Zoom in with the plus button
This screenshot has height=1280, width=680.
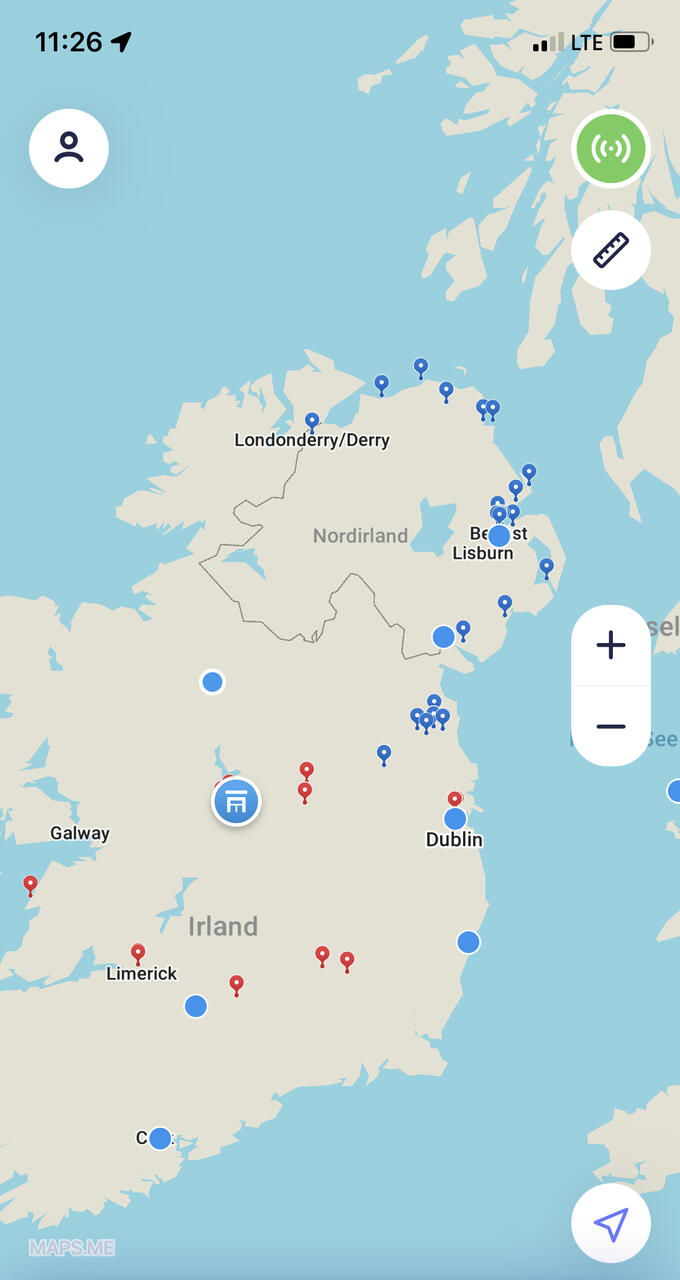611,645
